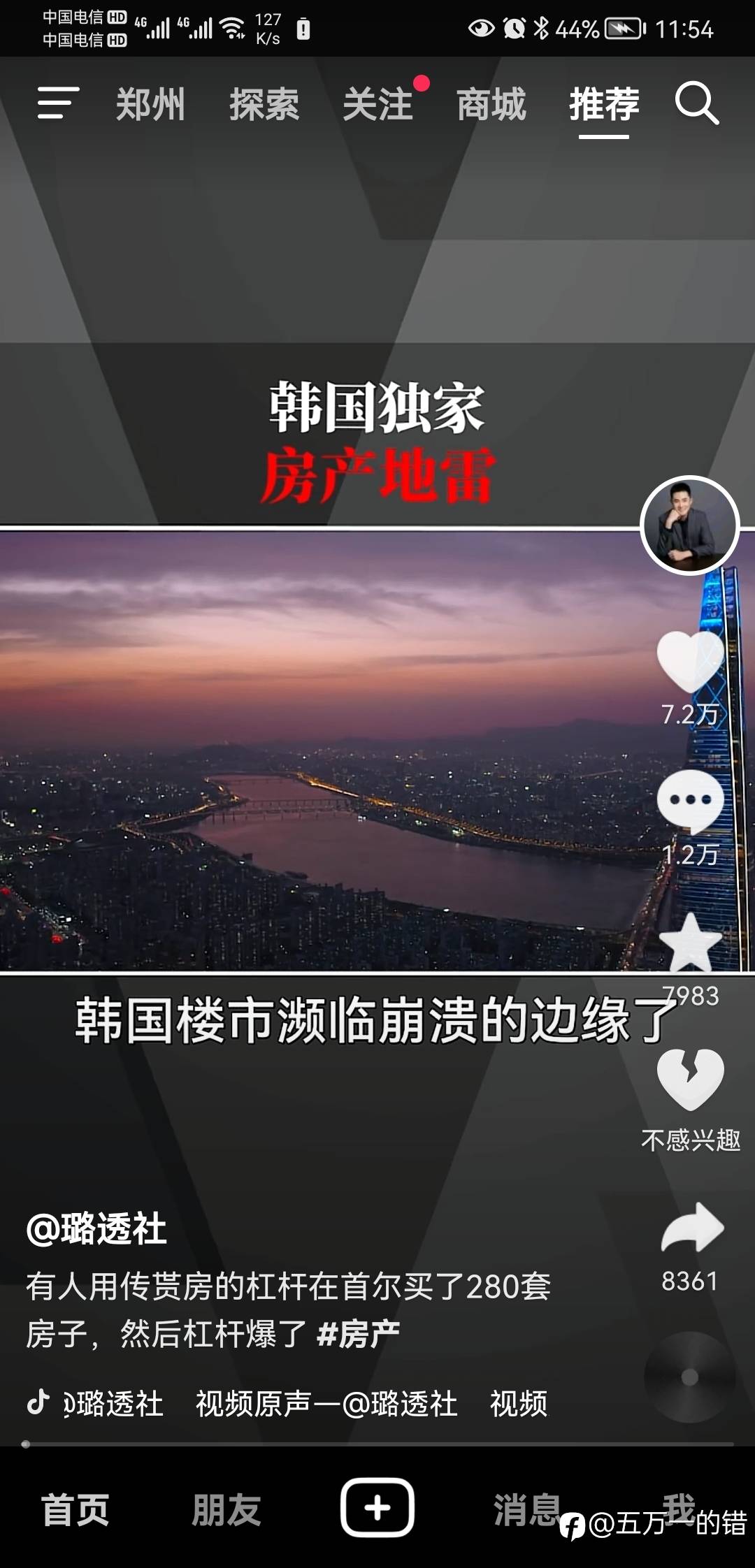Go to the 首页 tab
The image size is (755, 1568).
pos(75,1509)
